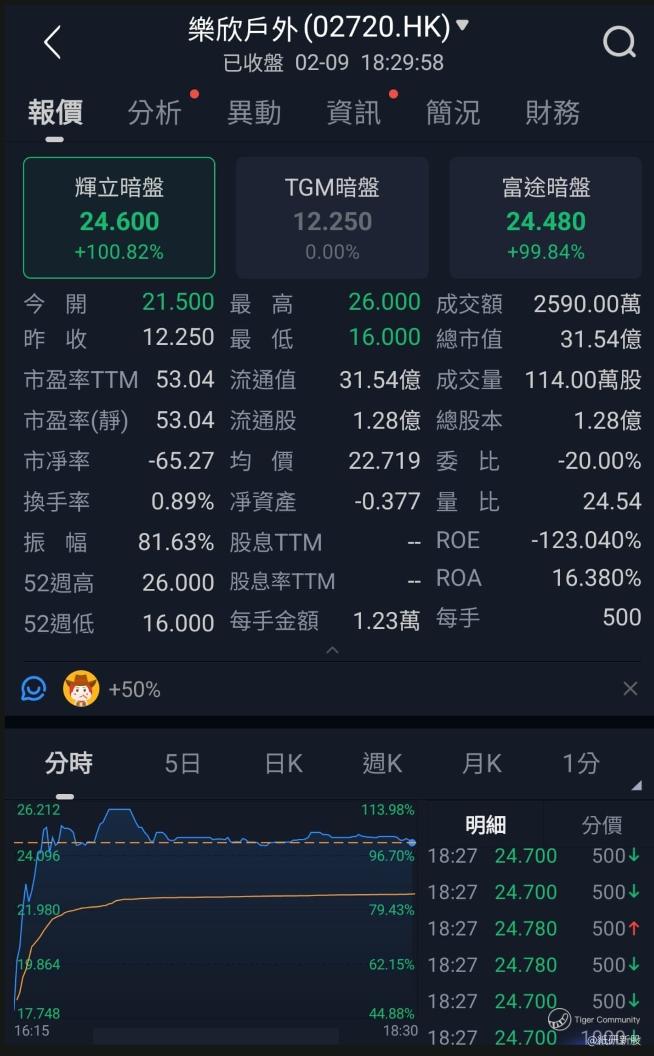Switch to the 異動 tab
This screenshot has width=654, height=1056.
[x=254, y=113]
